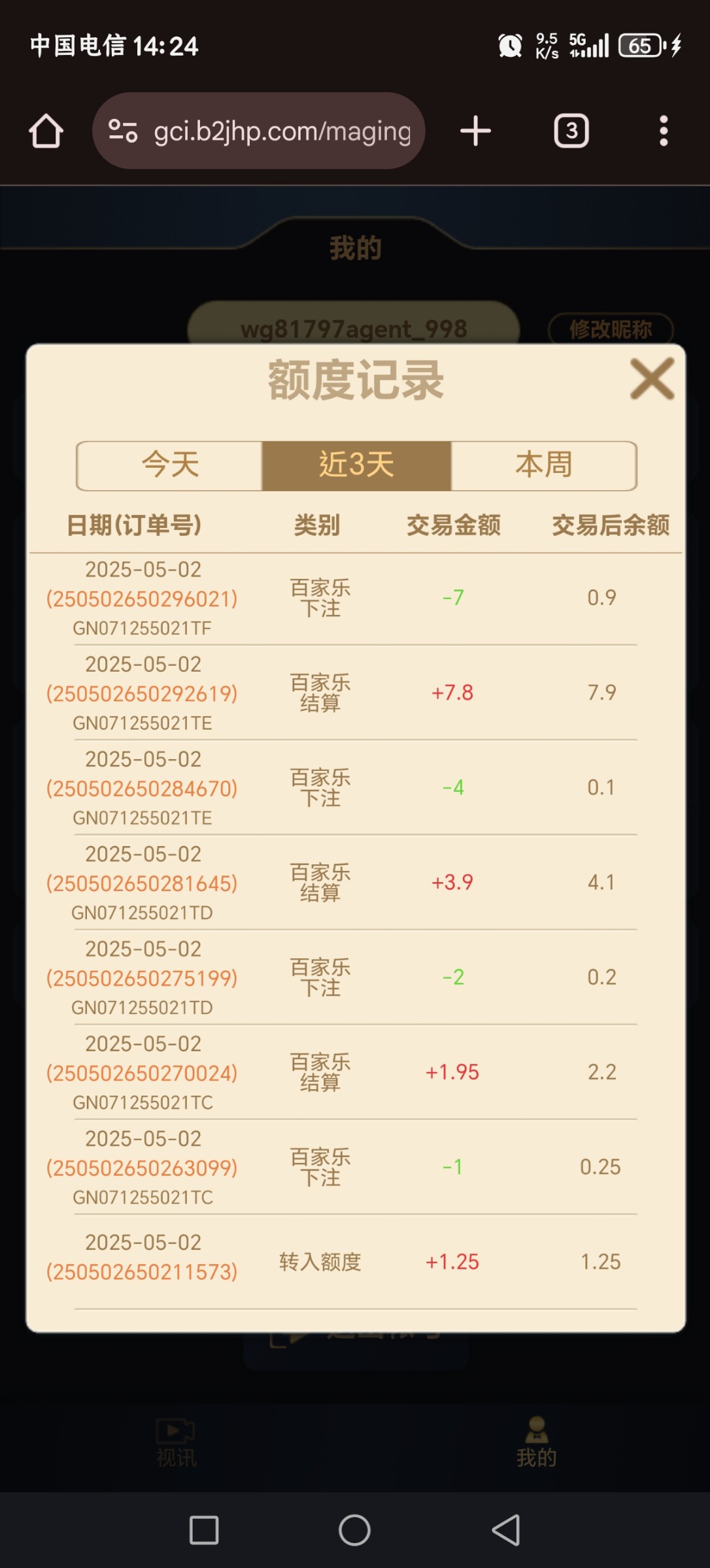Open the tab switcher showing 3 tabs
Image resolution: width=710 pixels, height=1568 pixels.
tap(571, 131)
